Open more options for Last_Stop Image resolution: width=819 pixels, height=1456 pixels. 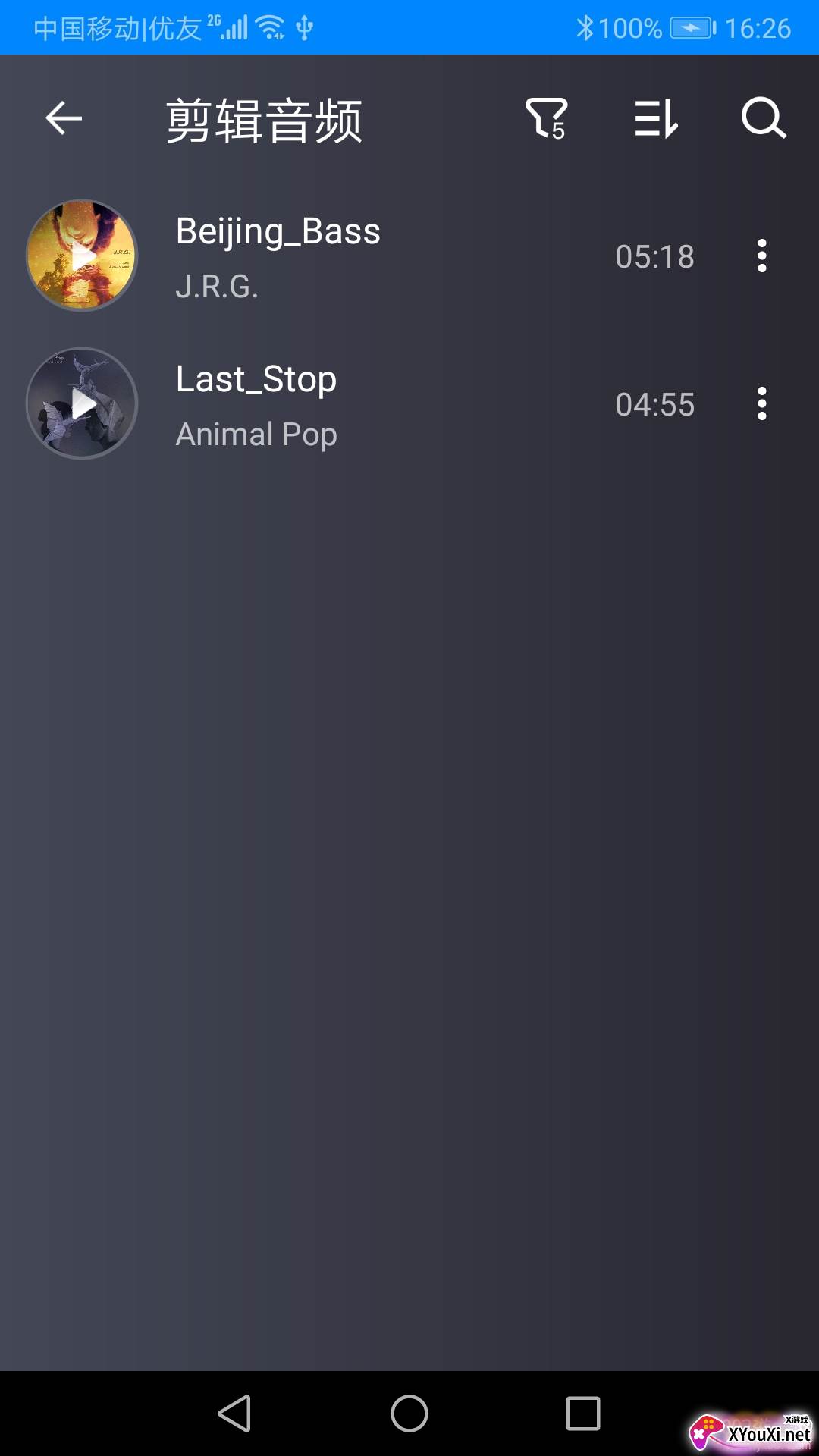762,403
